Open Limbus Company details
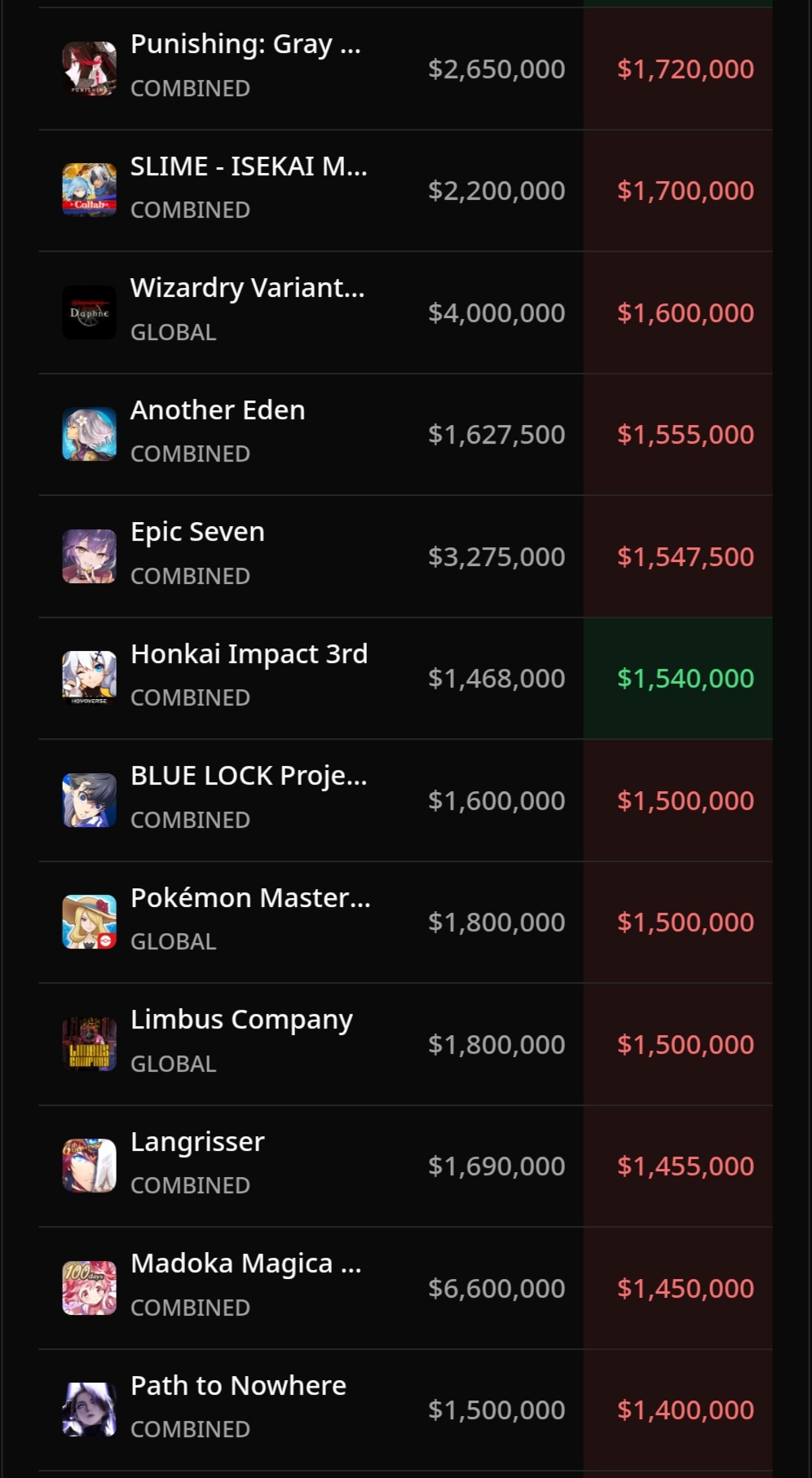Image resolution: width=812 pixels, height=1478 pixels. click(x=405, y=1044)
